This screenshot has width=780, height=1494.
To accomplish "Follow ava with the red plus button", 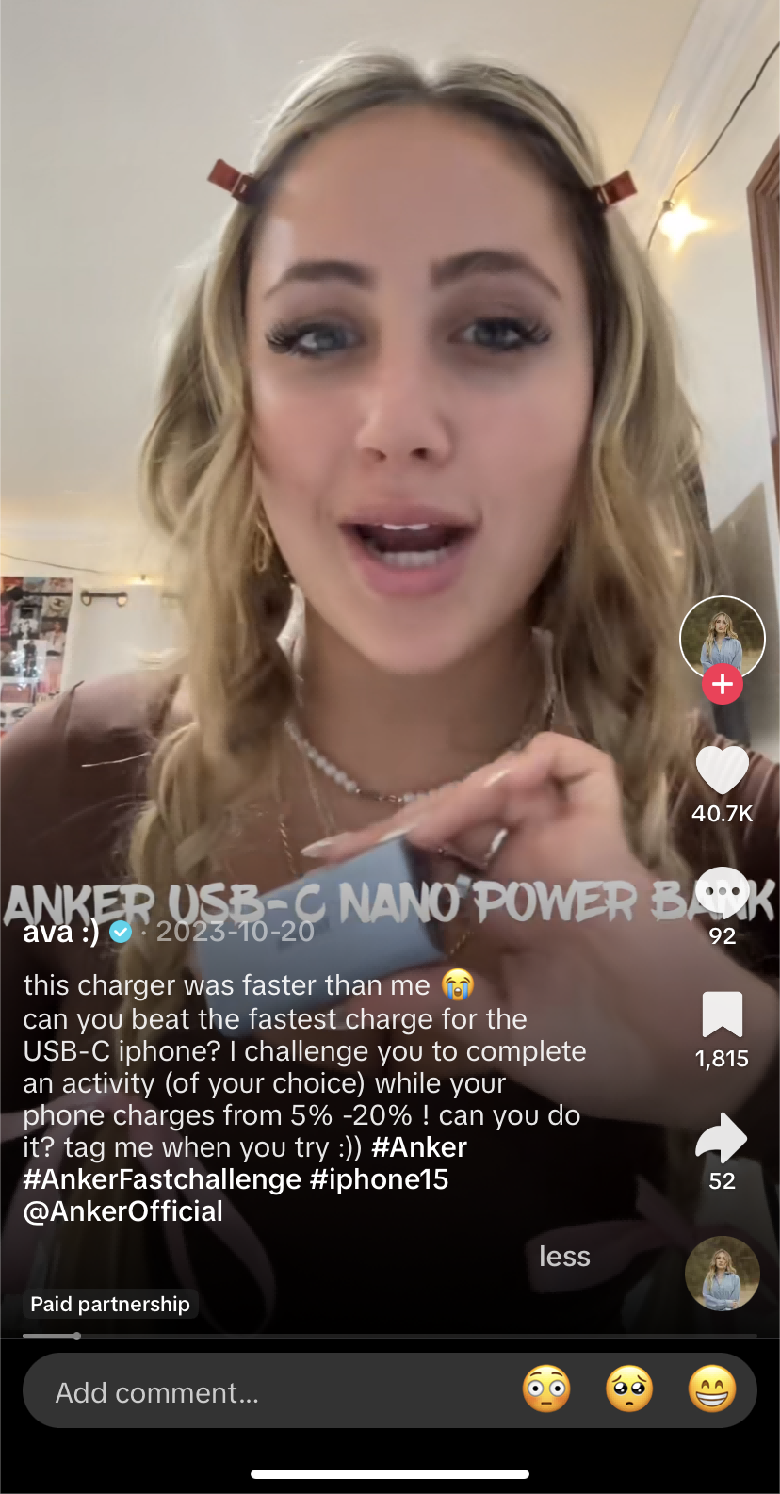I will tap(722, 685).
